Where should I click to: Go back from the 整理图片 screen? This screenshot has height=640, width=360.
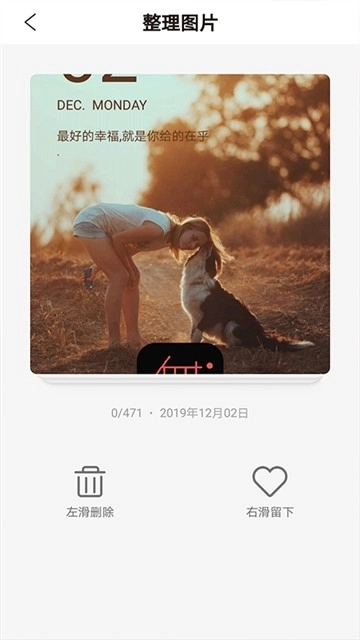30,22
